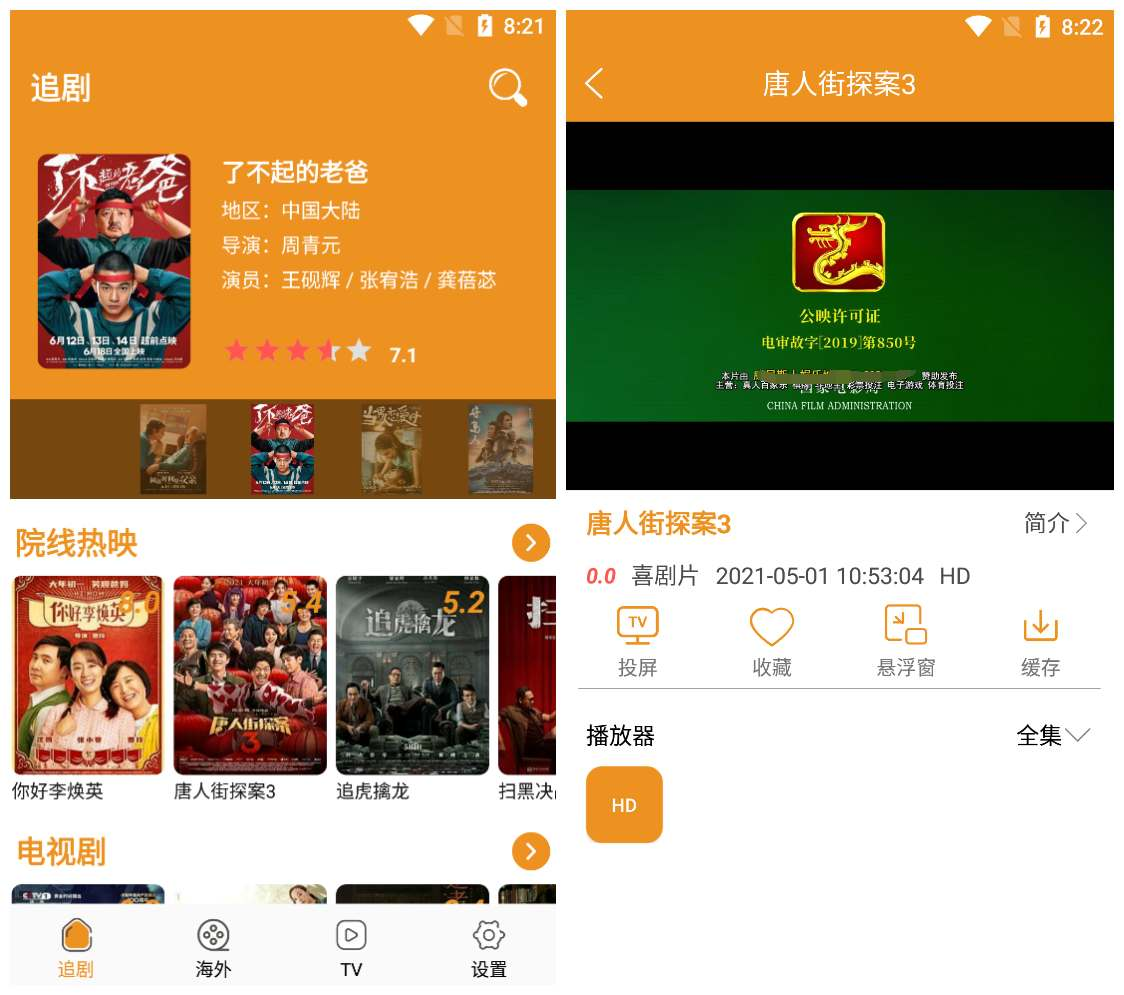Image resolution: width=1124 pixels, height=995 pixels.
Task: Add the movie to 收藏 favorites
Action: click(771, 641)
